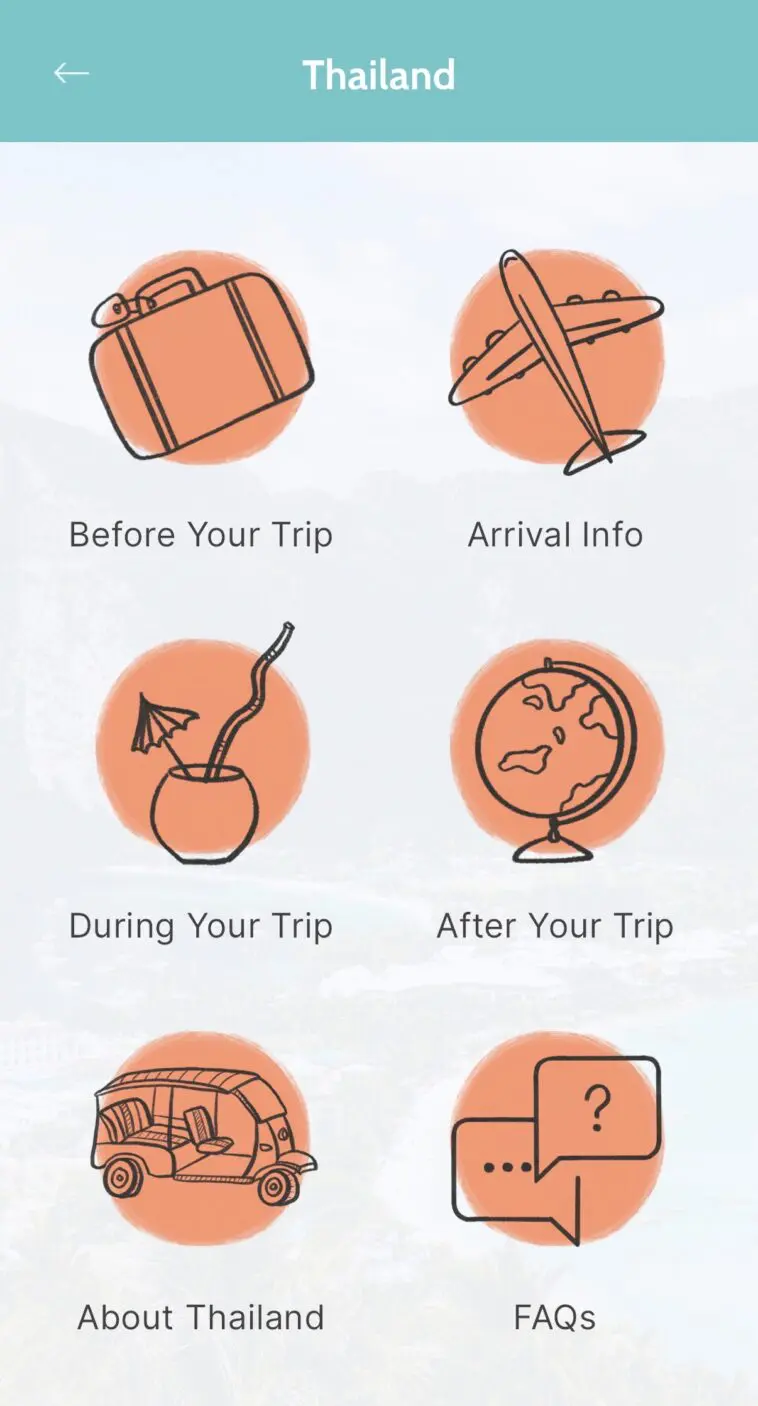This screenshot has width=758, height=1406.
Task: Open the FAQs section
Action: point(556,1140)
